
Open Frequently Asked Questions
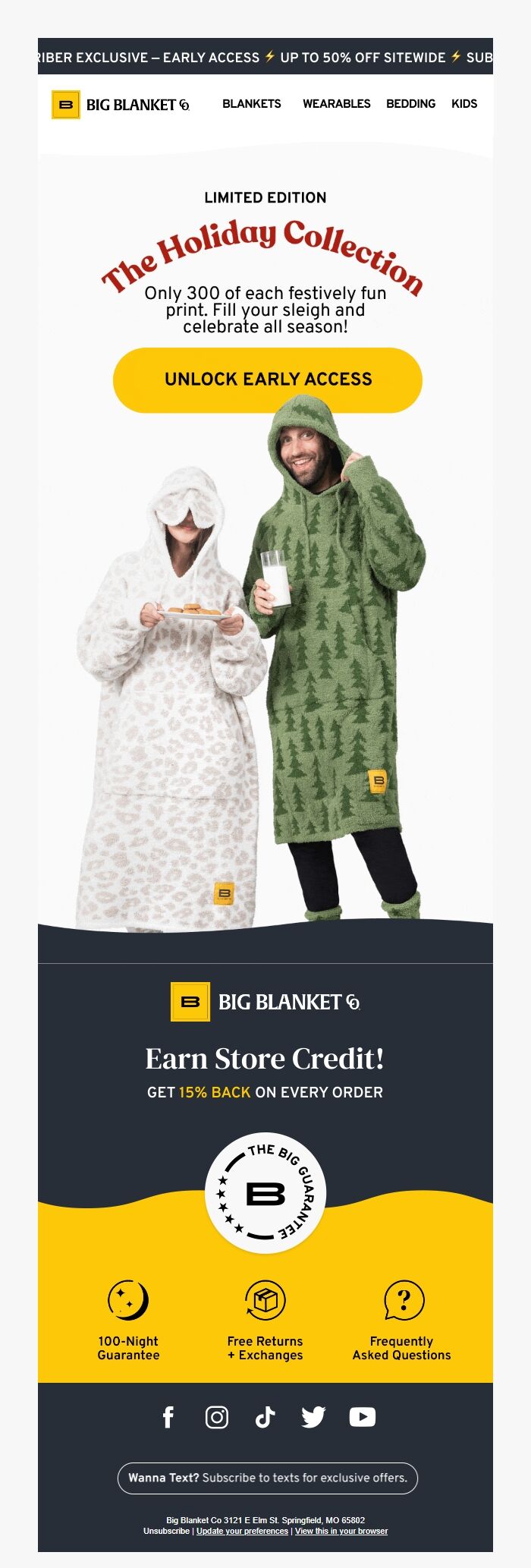click(x=402, y=1321)
